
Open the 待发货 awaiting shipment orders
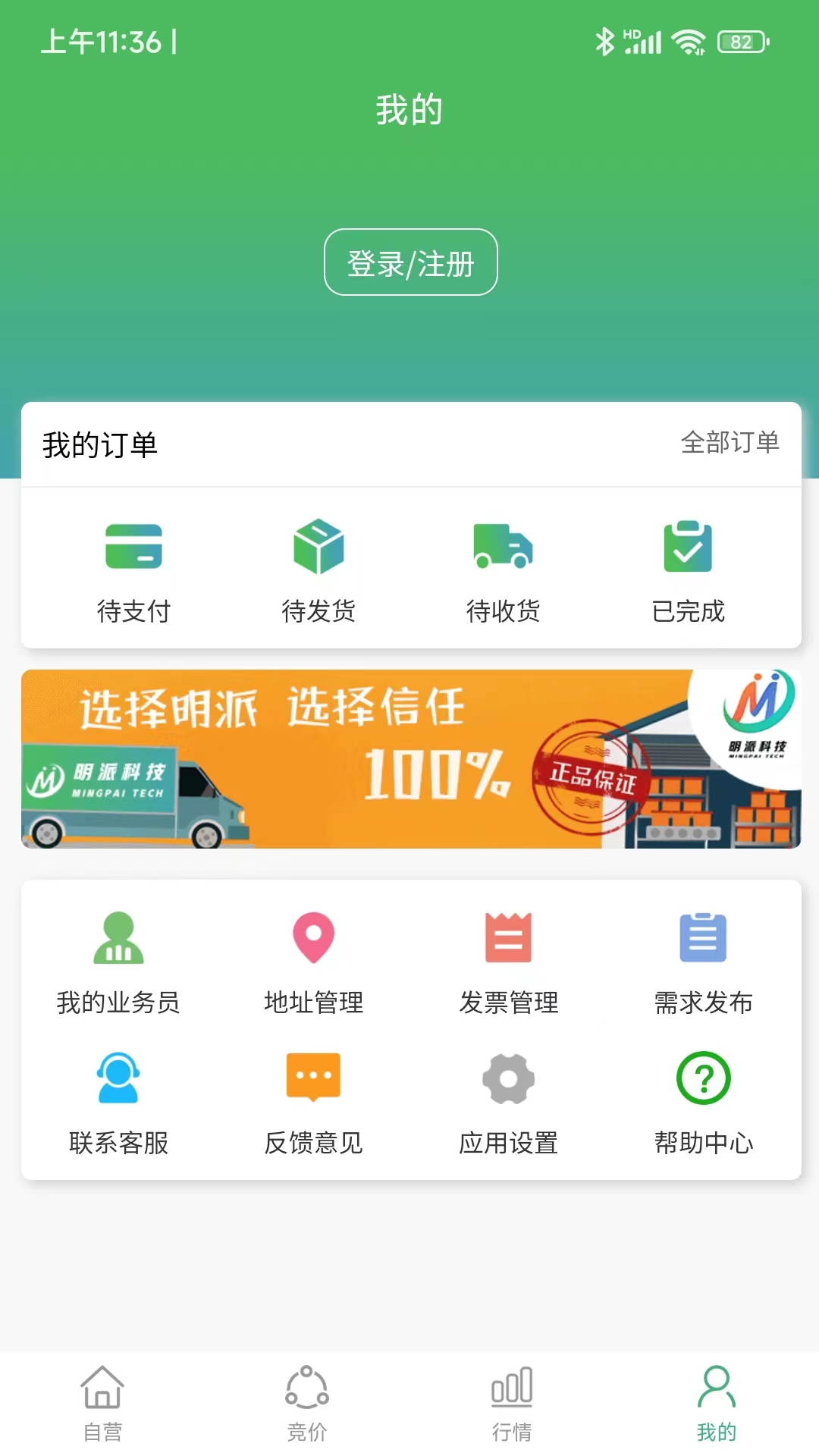point(317,569)
